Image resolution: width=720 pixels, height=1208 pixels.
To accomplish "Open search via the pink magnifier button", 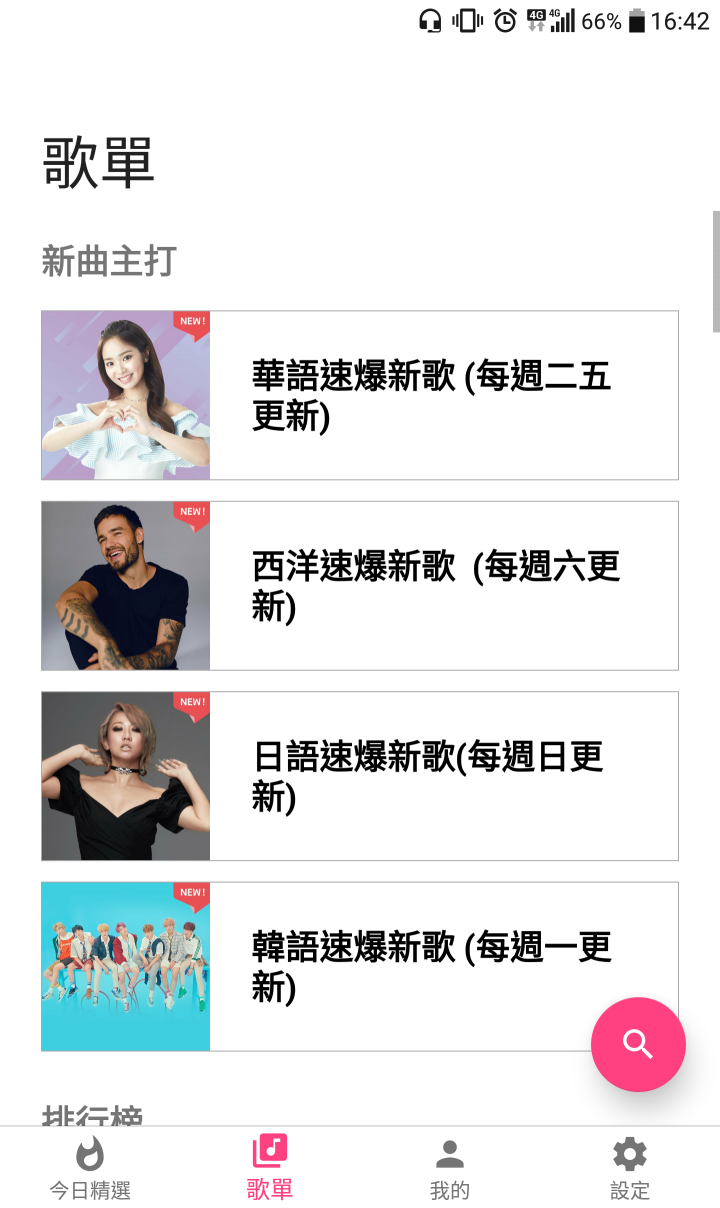I will (638, 1044).
